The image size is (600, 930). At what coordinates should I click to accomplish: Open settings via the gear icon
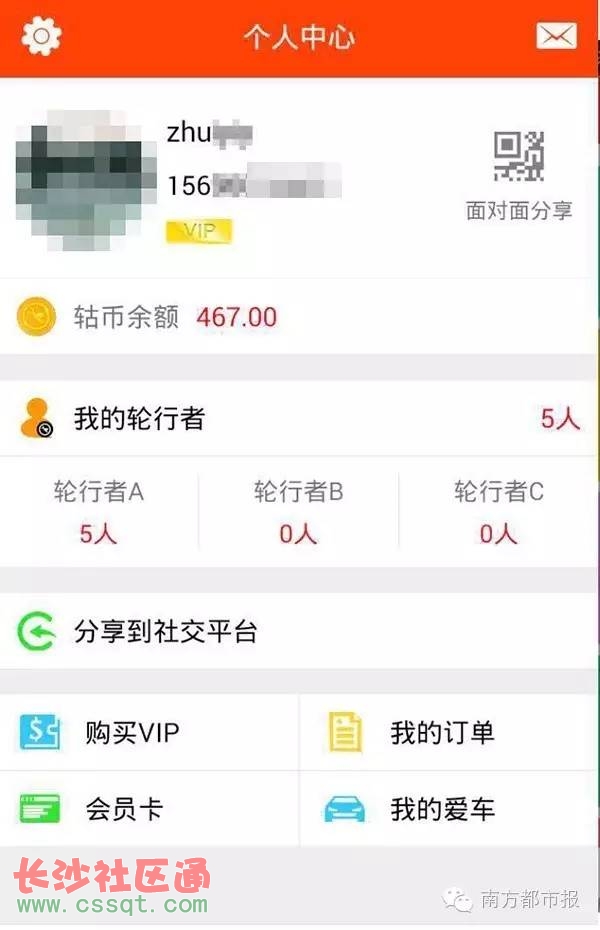[41, 37]
